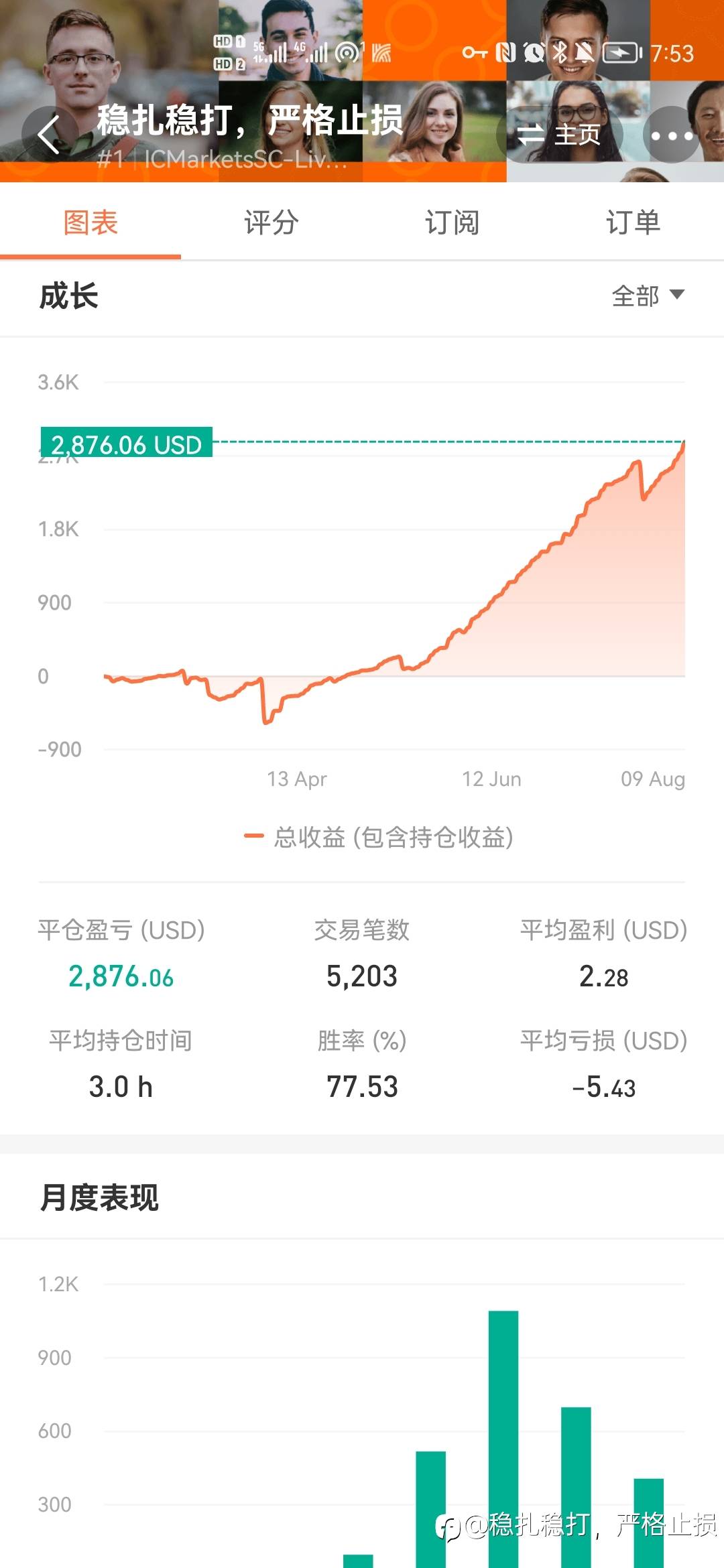Open the 订单 tab

(x=633, y=222)
